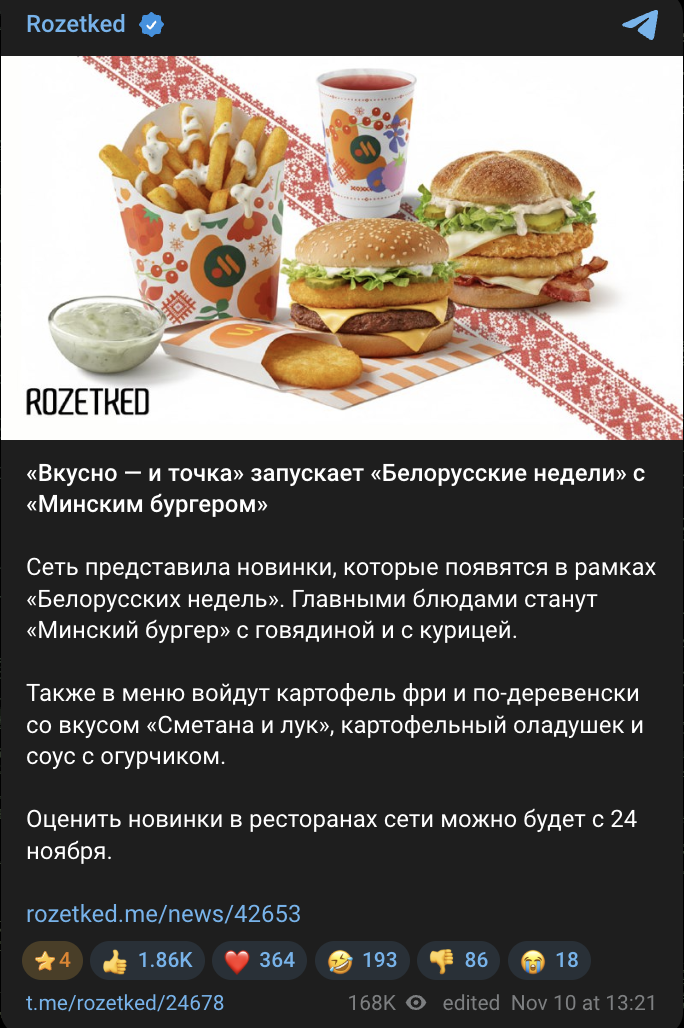Image resolution: width=684 pixels, height=1028 pixels.
Task: Add a heart reaction (364)
Action: (260, 961)
